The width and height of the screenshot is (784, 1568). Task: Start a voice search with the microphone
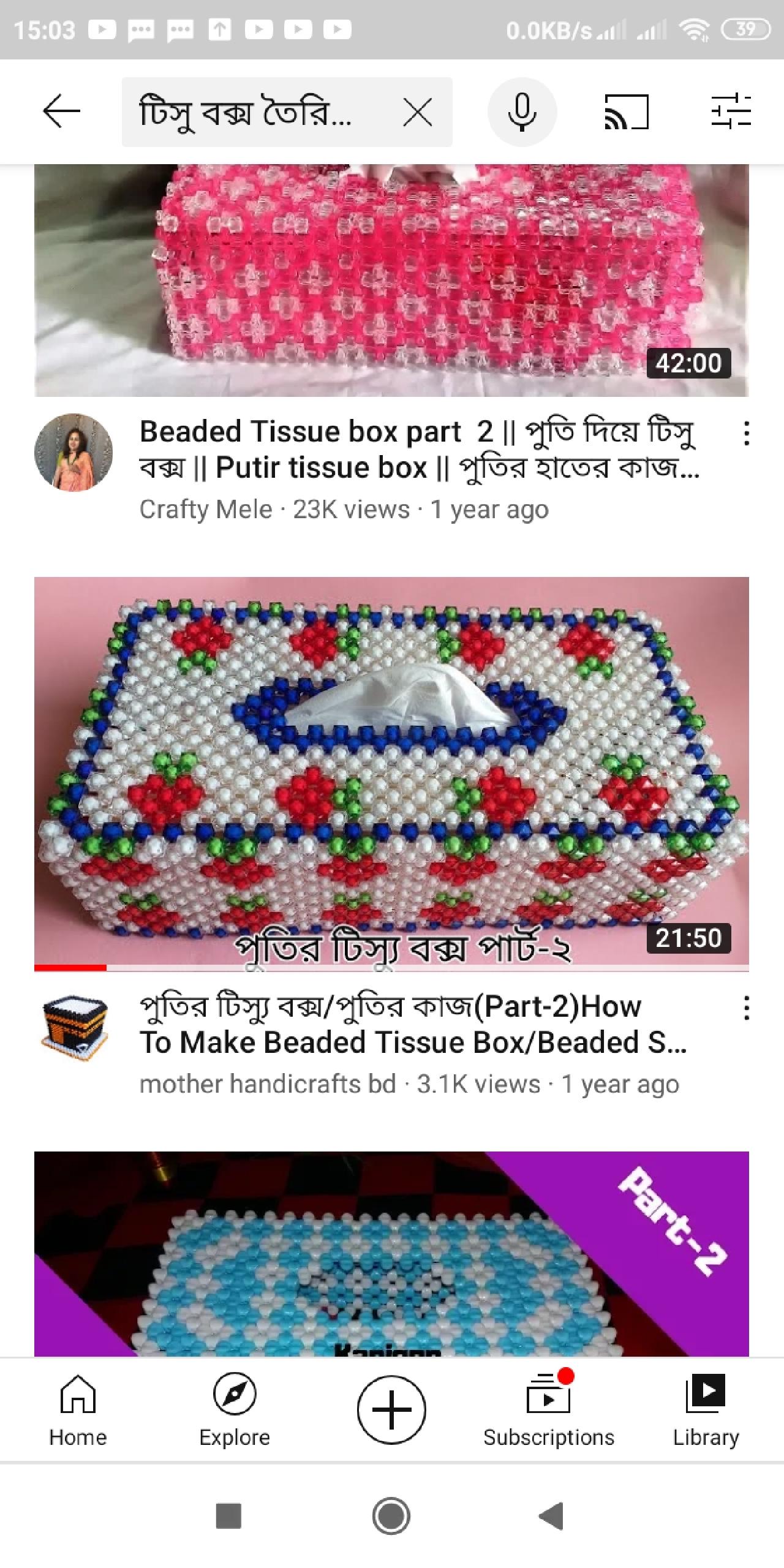[522, 112]
